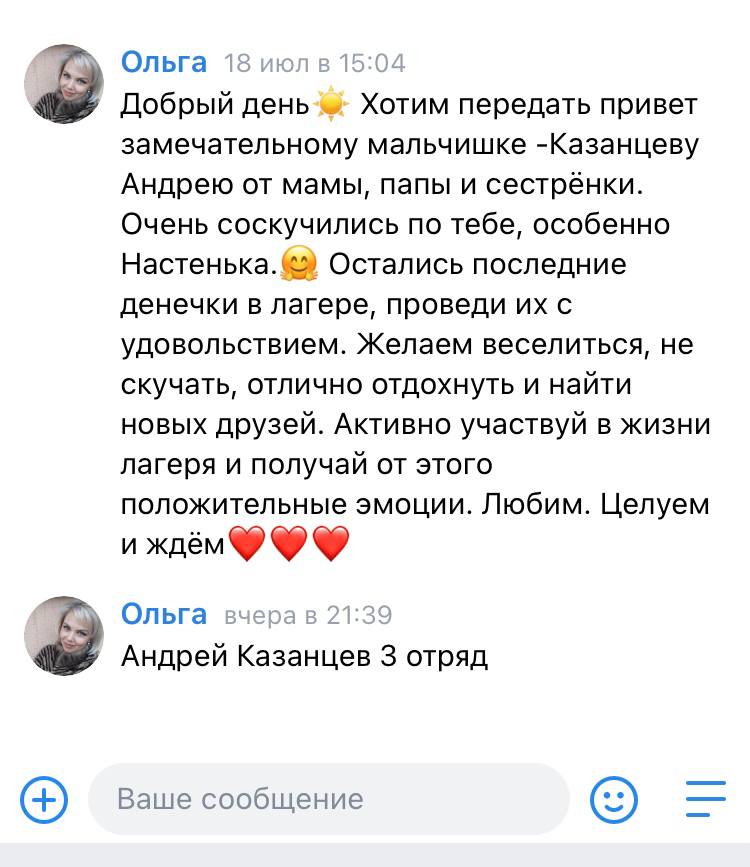Tap the plus attach icon
This screenshot has height=867, width=750.
45,799
